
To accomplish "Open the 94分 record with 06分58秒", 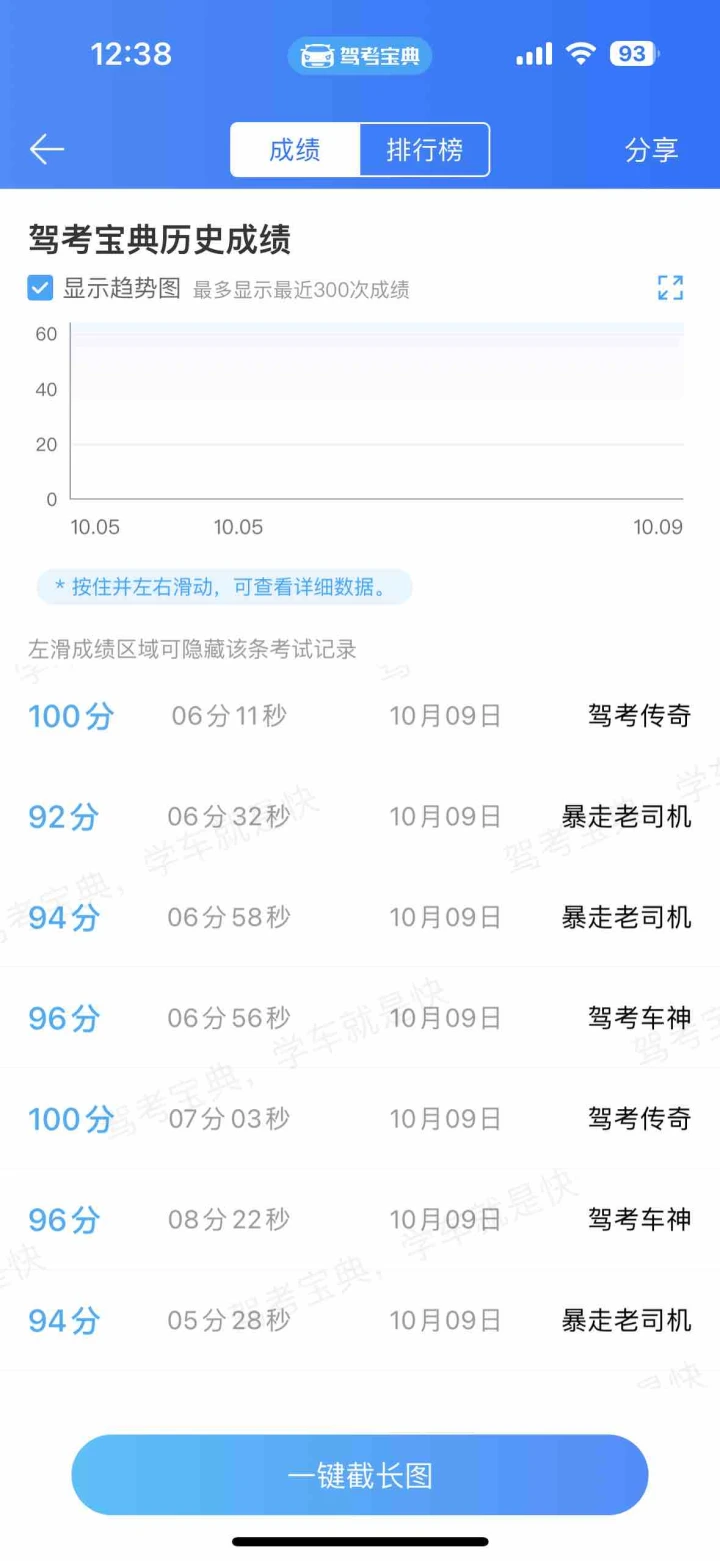I will pyautogui.click(x=360, y=917).
